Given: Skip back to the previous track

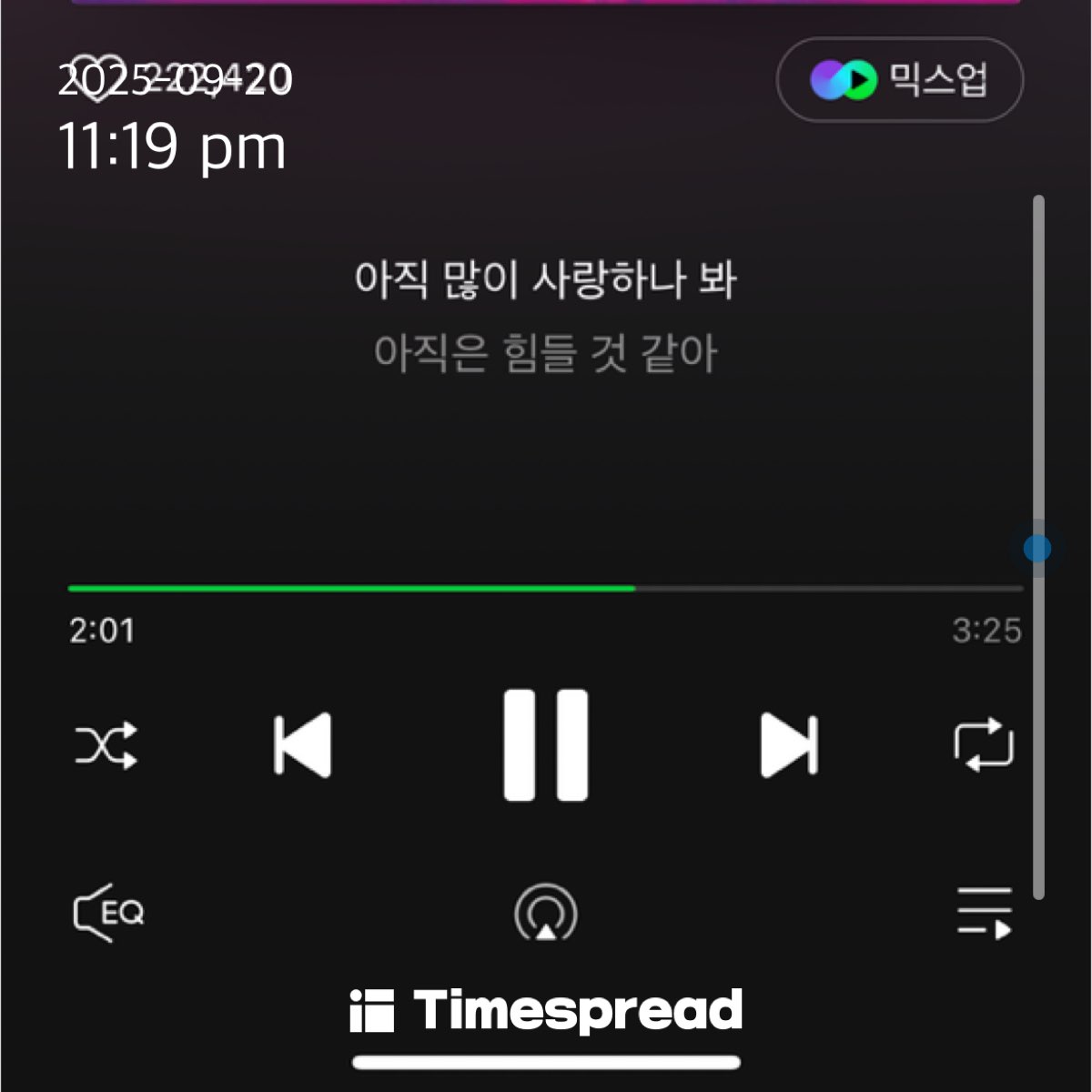Looking at the screenshot, I should click(303, 746).
